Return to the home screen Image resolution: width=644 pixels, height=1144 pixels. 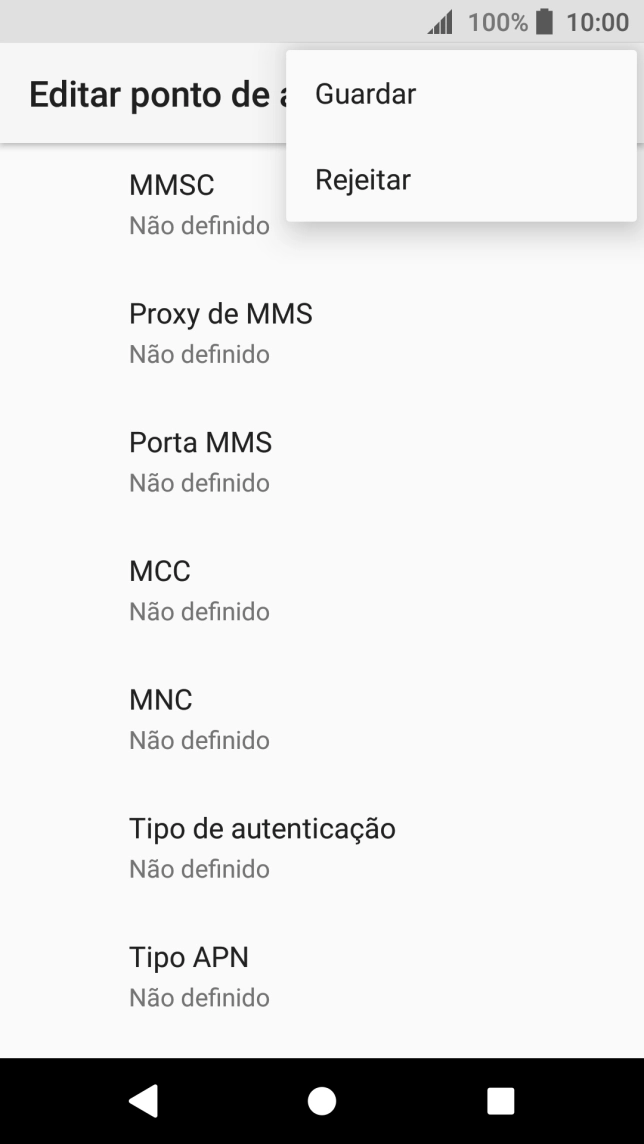322,1100
